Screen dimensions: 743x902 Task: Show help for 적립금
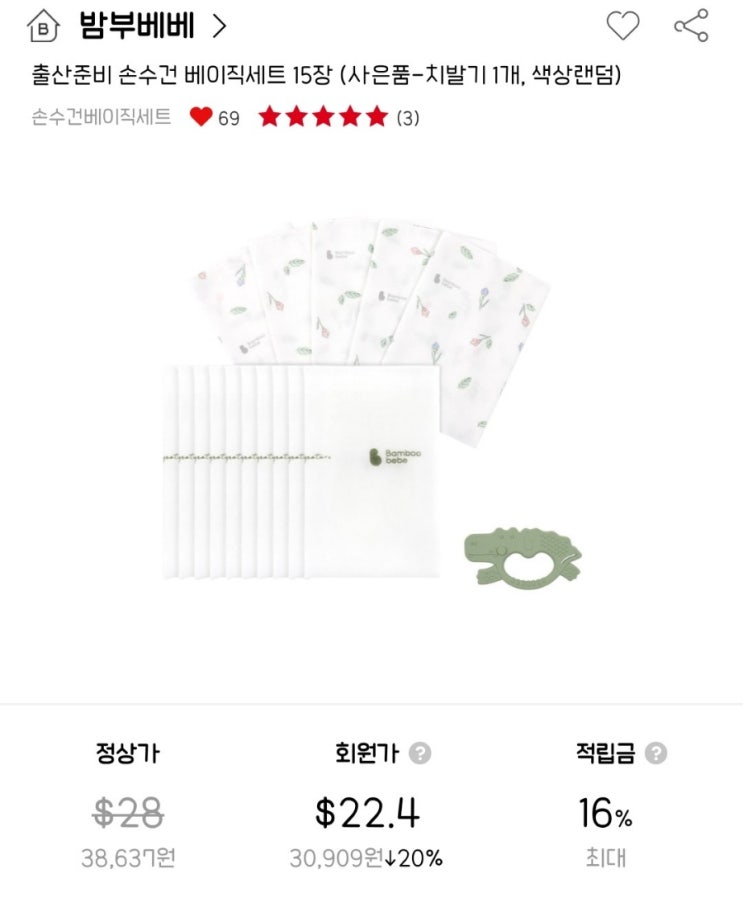[656, 752]
